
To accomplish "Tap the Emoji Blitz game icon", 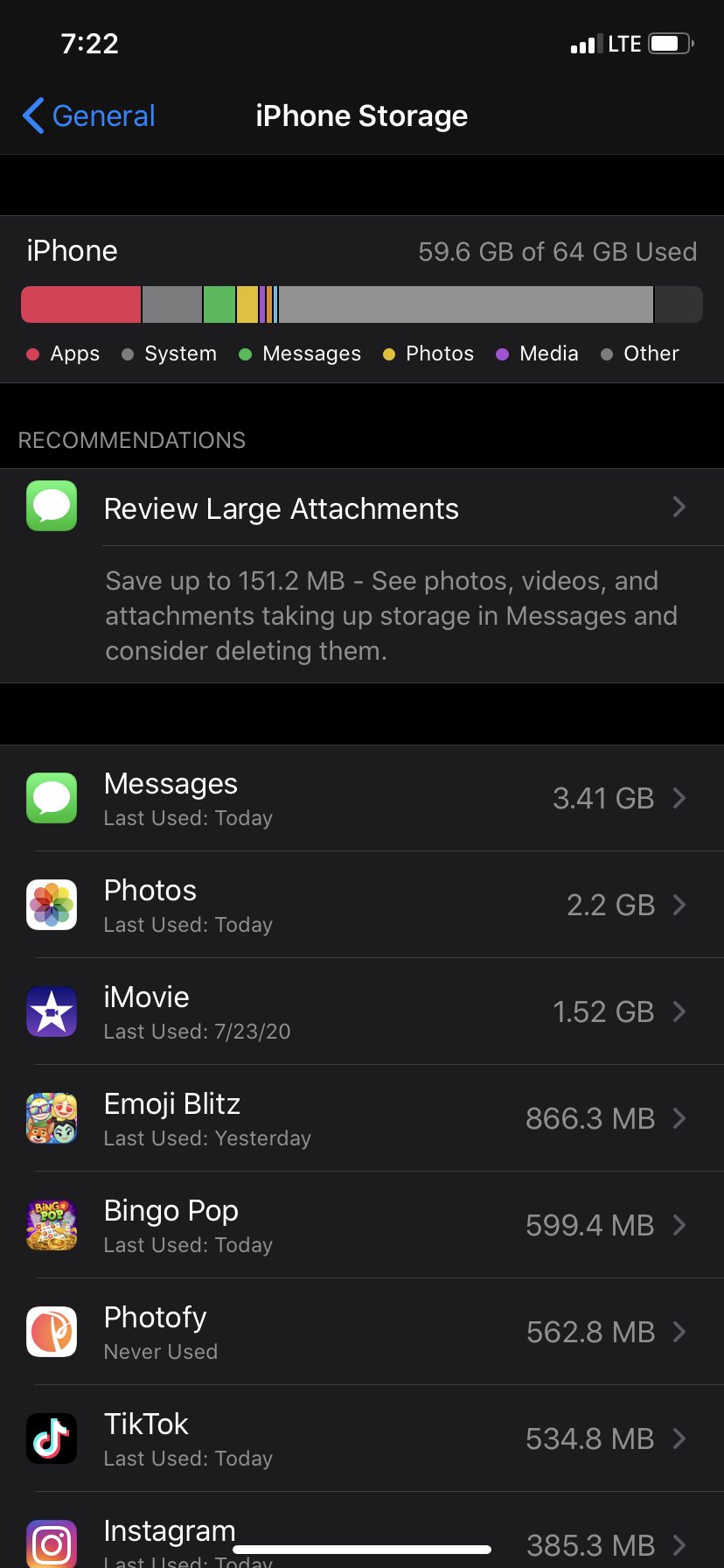I will 52,1118.
